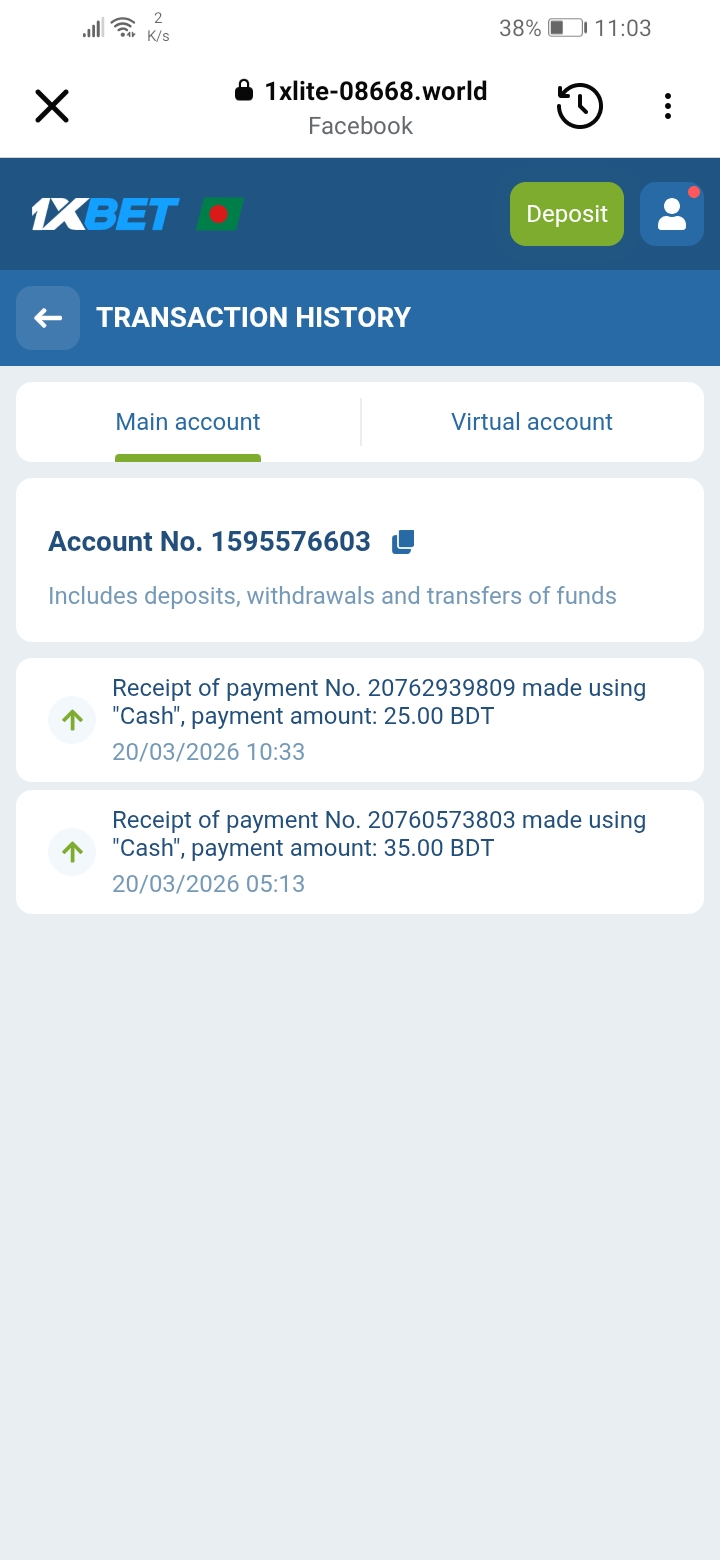The width and height of the screenshot is (720, 1560).
Task: Tap the green Deposit button
Action: 566,214
